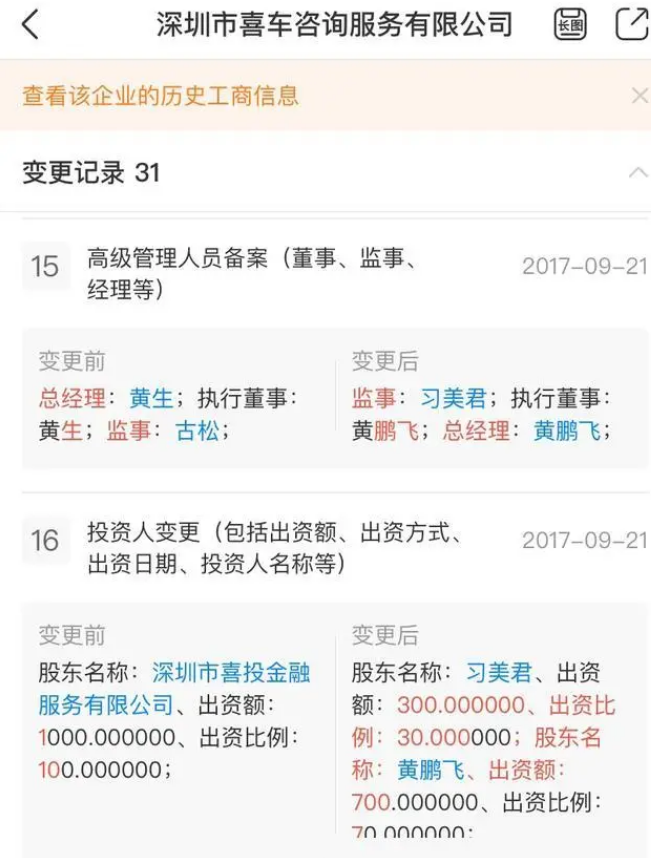This screenshot has width=651, height=858.
Task: Dismiss the historical info banner
Action: point(639,96)
